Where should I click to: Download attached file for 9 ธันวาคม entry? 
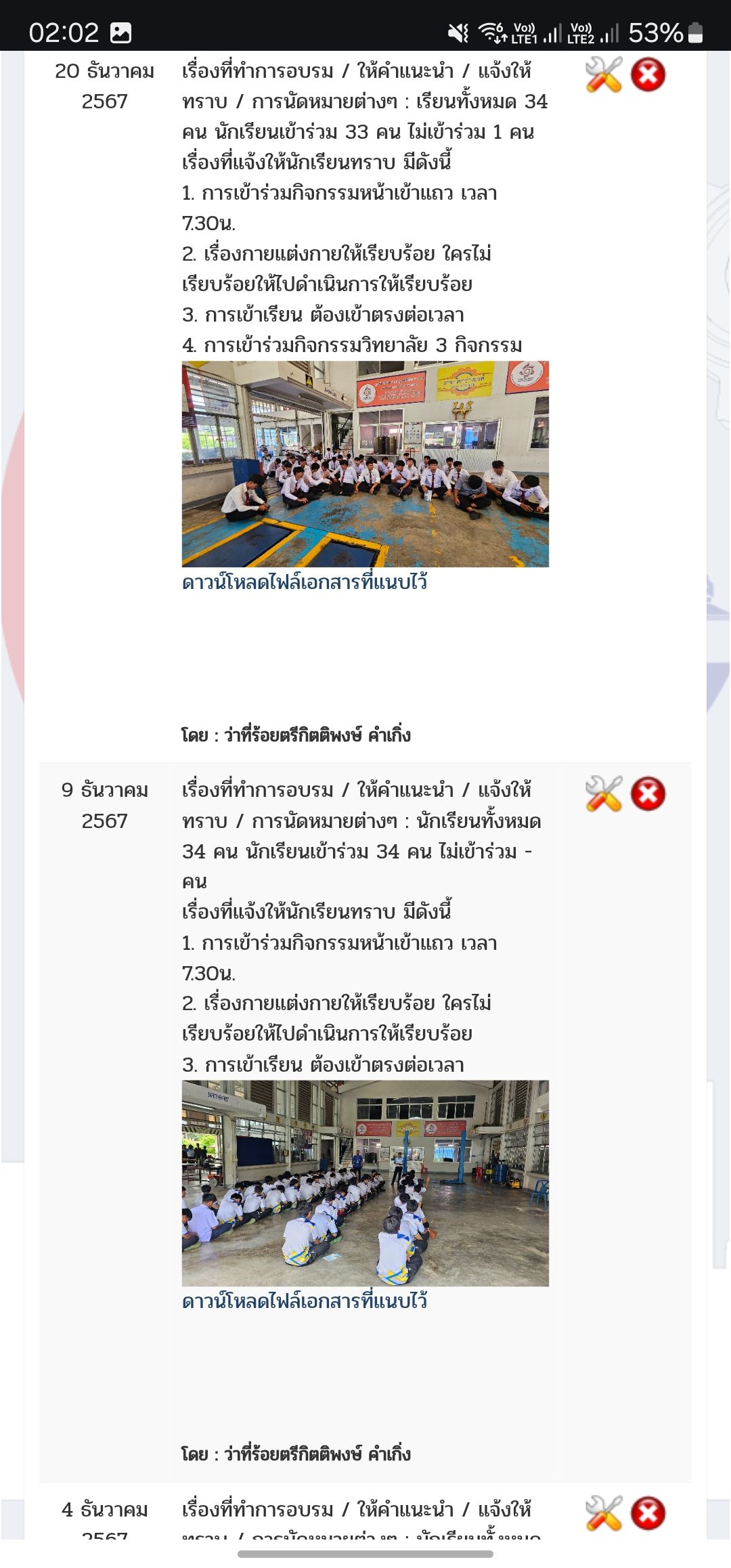[x=305, y=1301]
